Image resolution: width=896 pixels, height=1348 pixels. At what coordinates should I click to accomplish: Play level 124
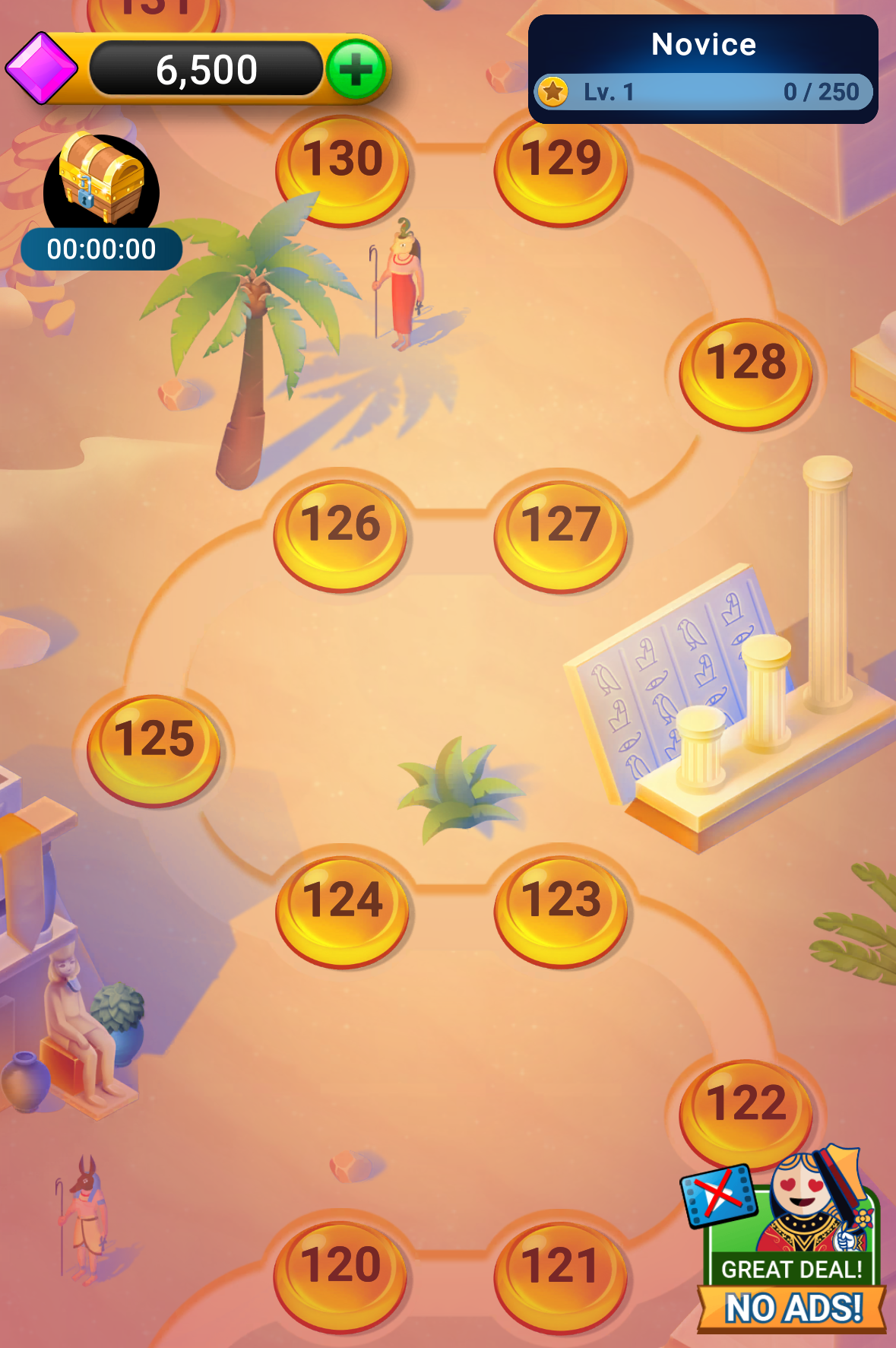point(342,910)
